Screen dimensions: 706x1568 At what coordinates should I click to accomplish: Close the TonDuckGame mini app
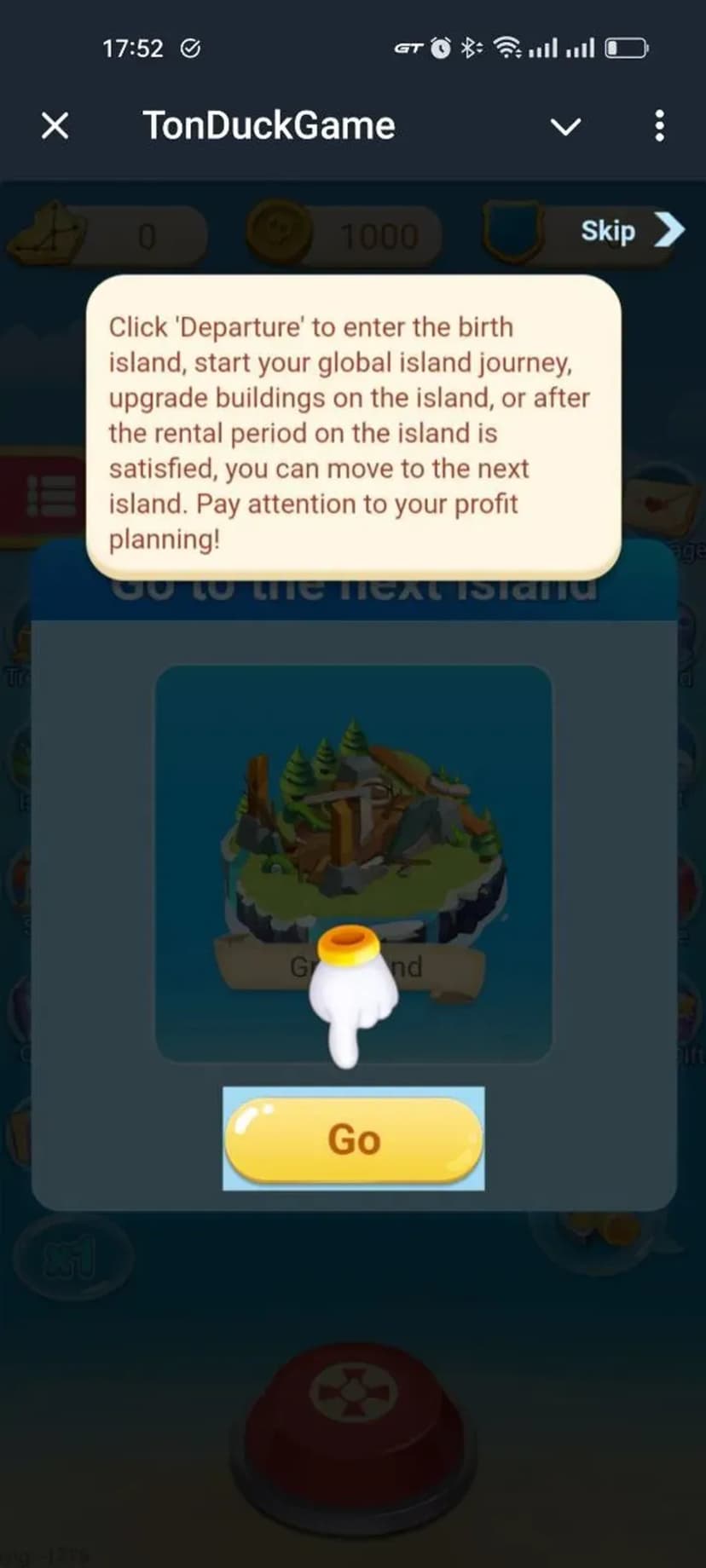click(x=55, y=126)
